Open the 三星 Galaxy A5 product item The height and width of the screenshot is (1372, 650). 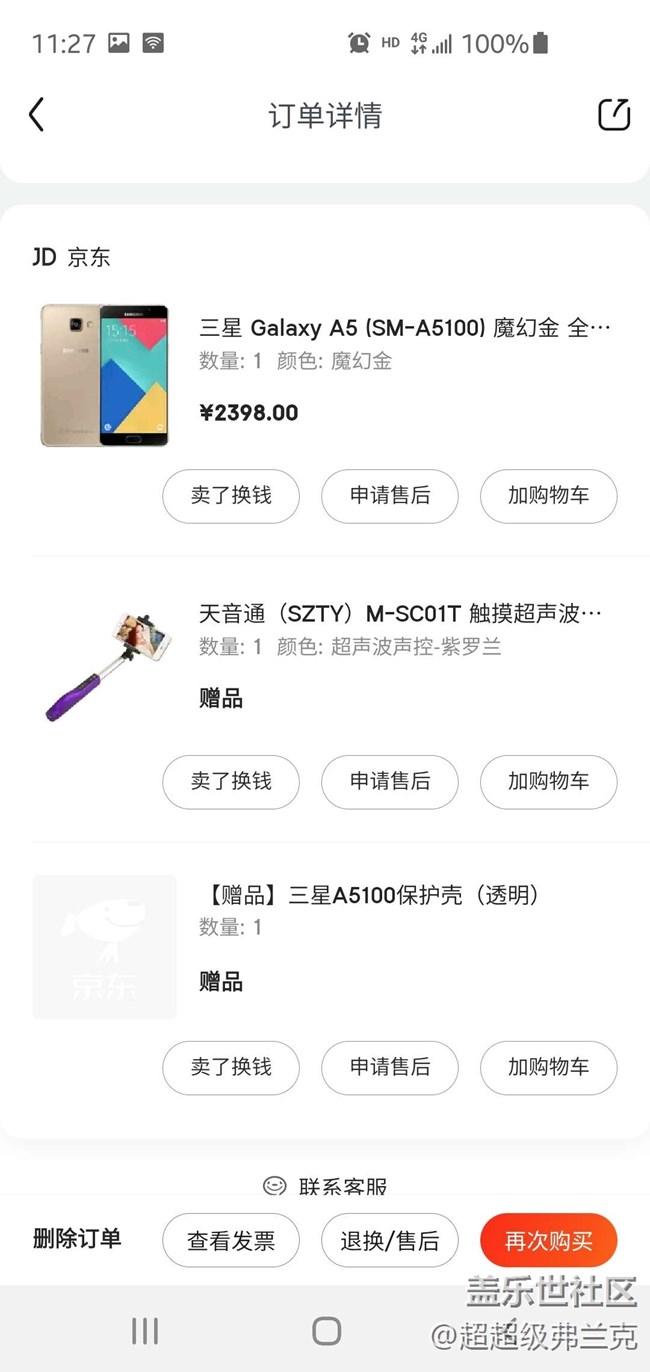pyautogui.click(x=404, y=328)
